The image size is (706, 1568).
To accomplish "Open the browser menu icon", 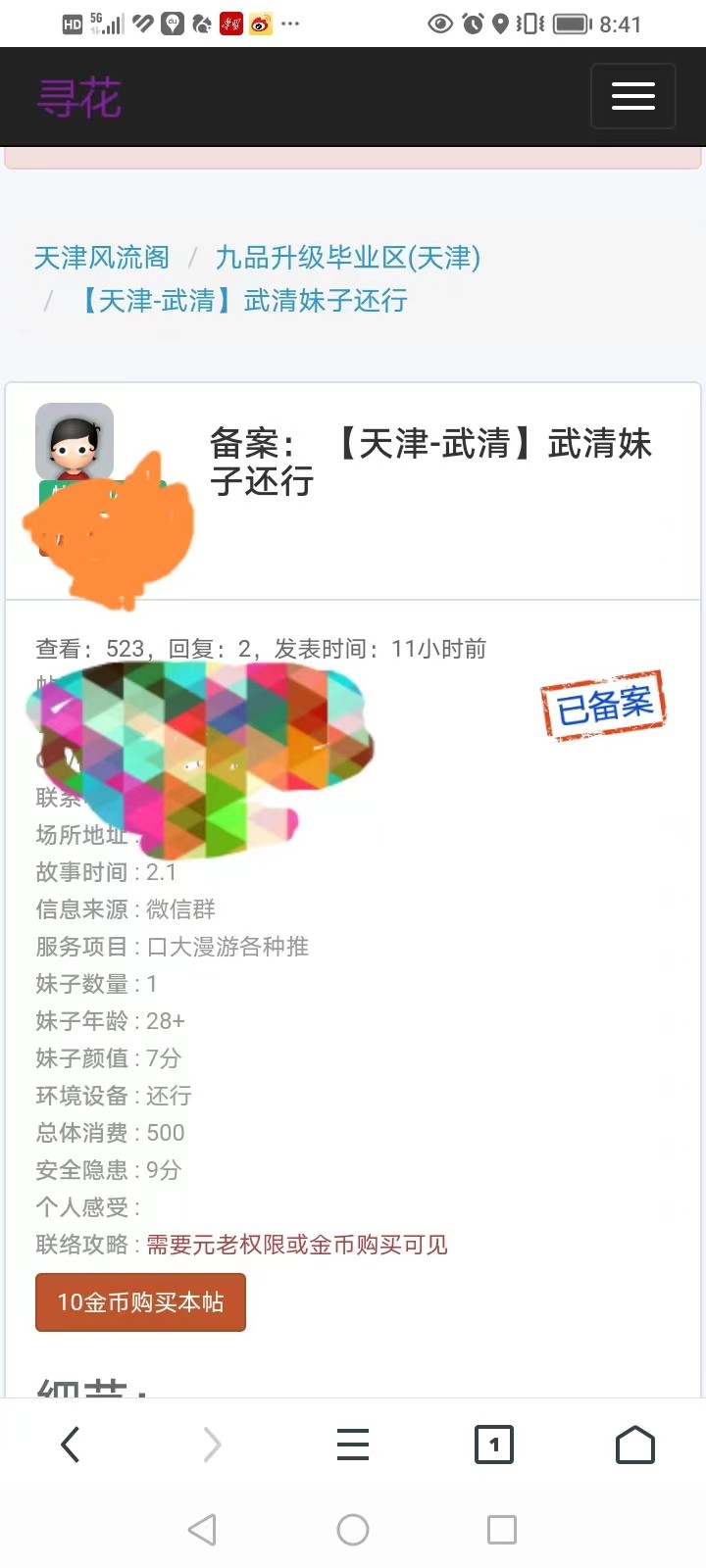I will click(352, 1445).
